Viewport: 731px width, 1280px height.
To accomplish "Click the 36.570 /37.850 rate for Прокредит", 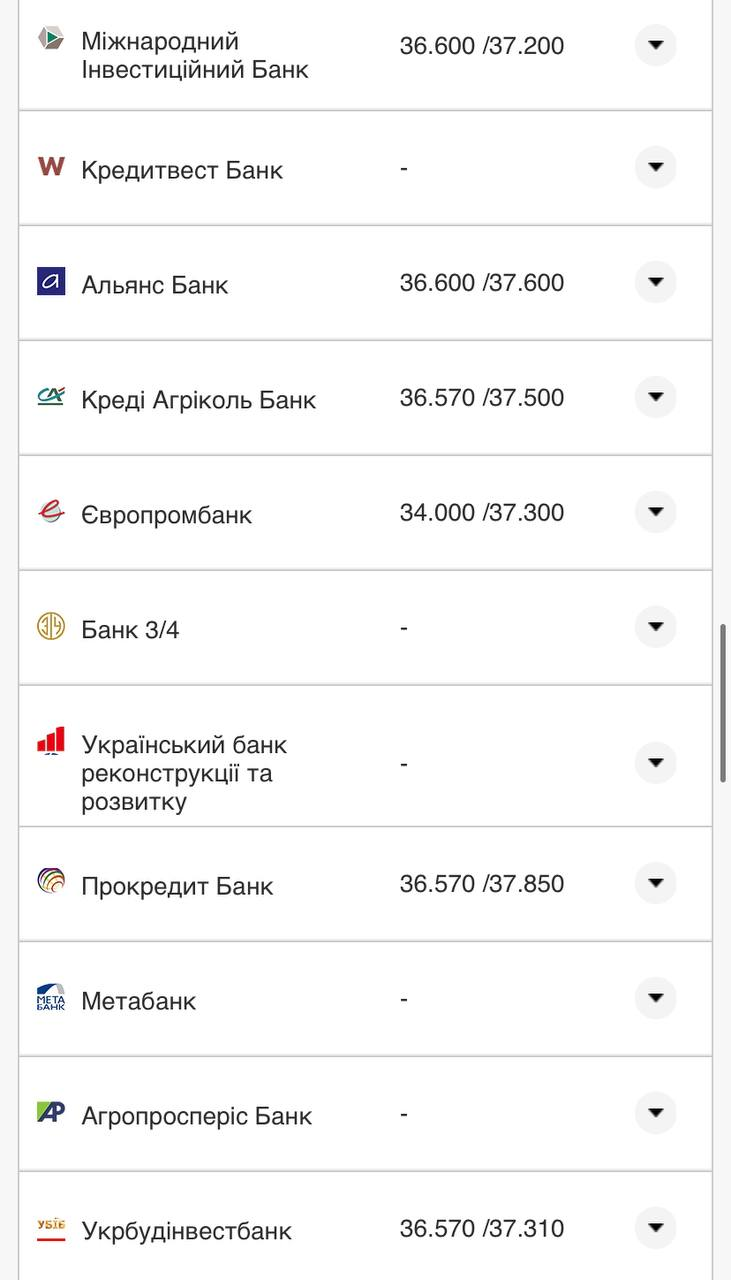I will (482, 883).
